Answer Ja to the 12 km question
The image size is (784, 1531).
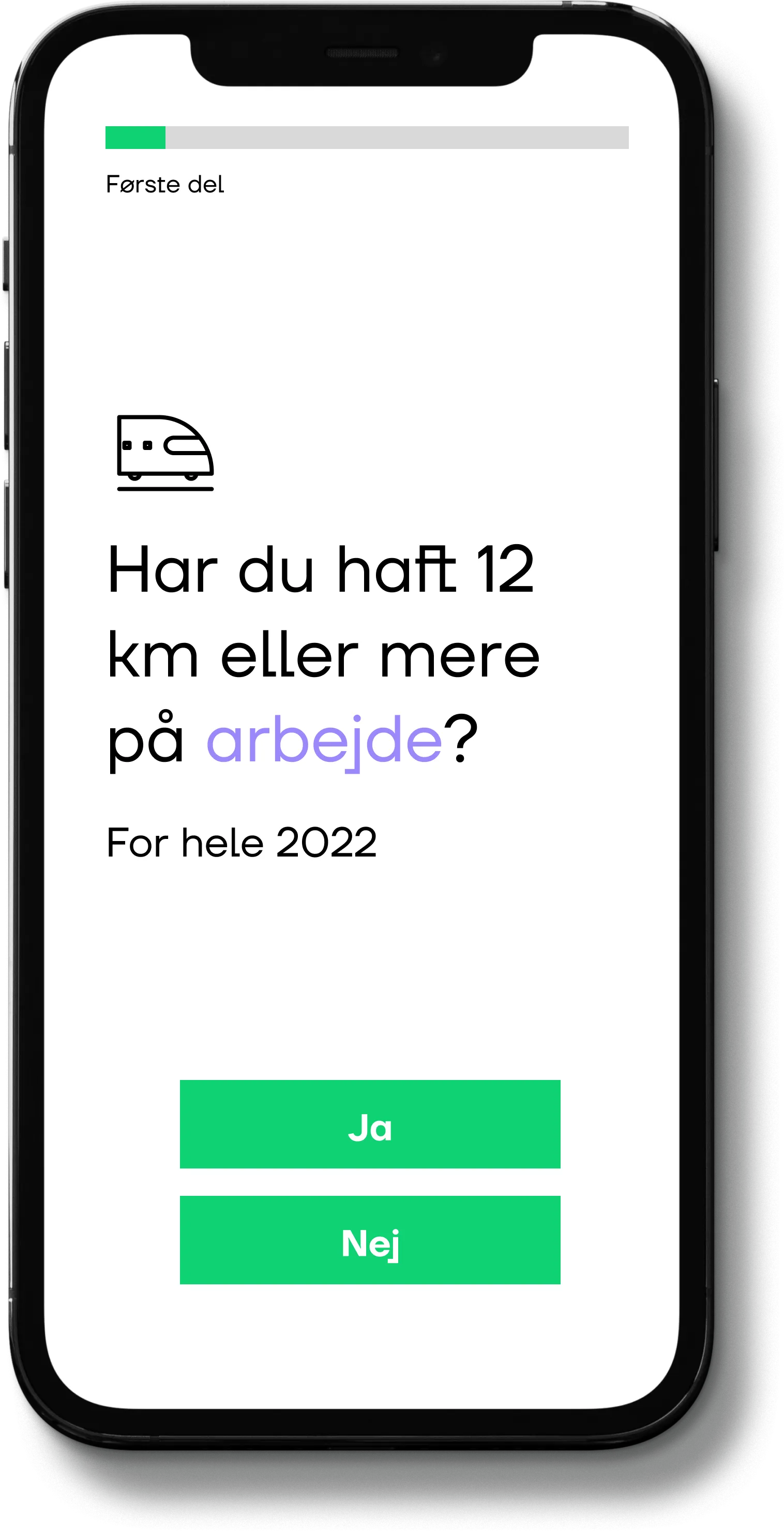point(370,1124)
